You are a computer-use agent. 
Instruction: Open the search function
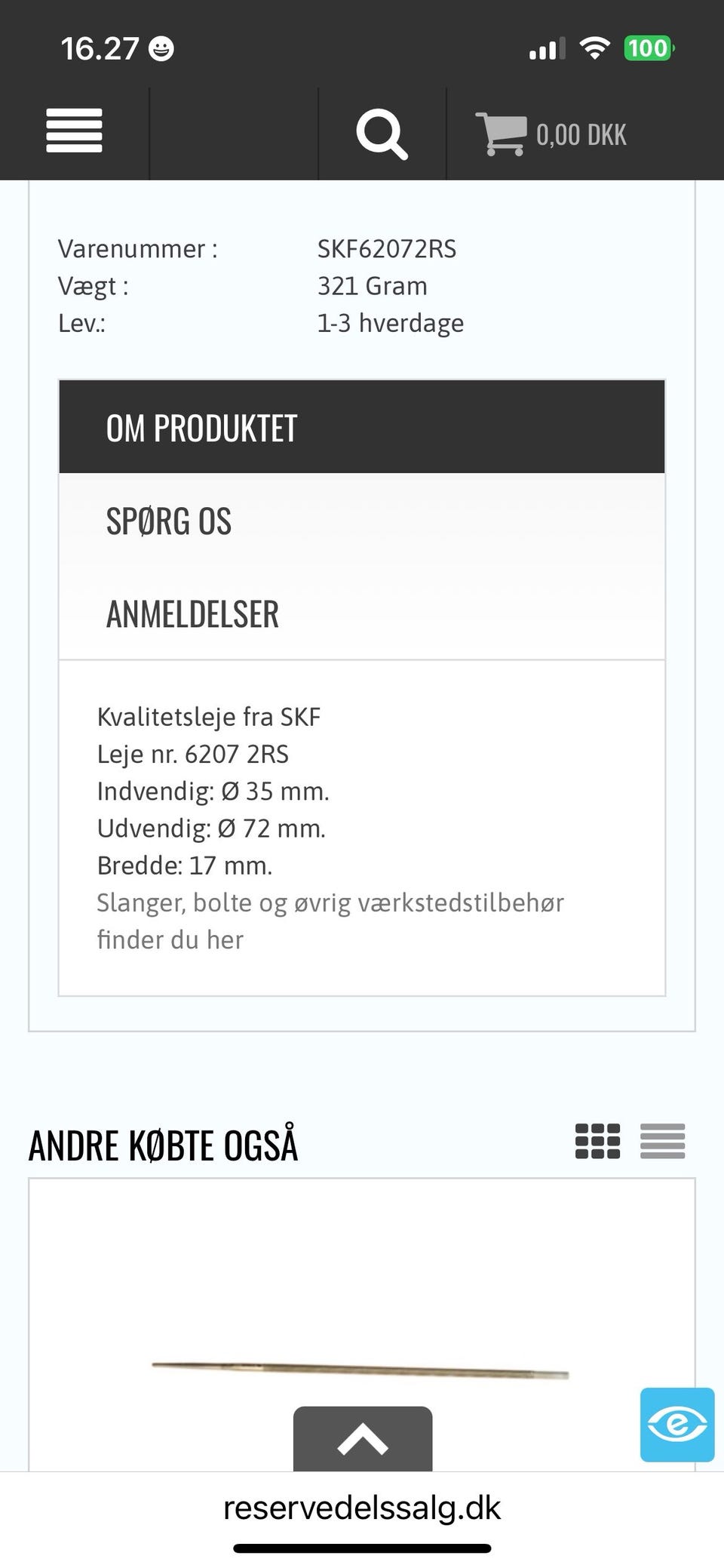click(x=382, y=134)
